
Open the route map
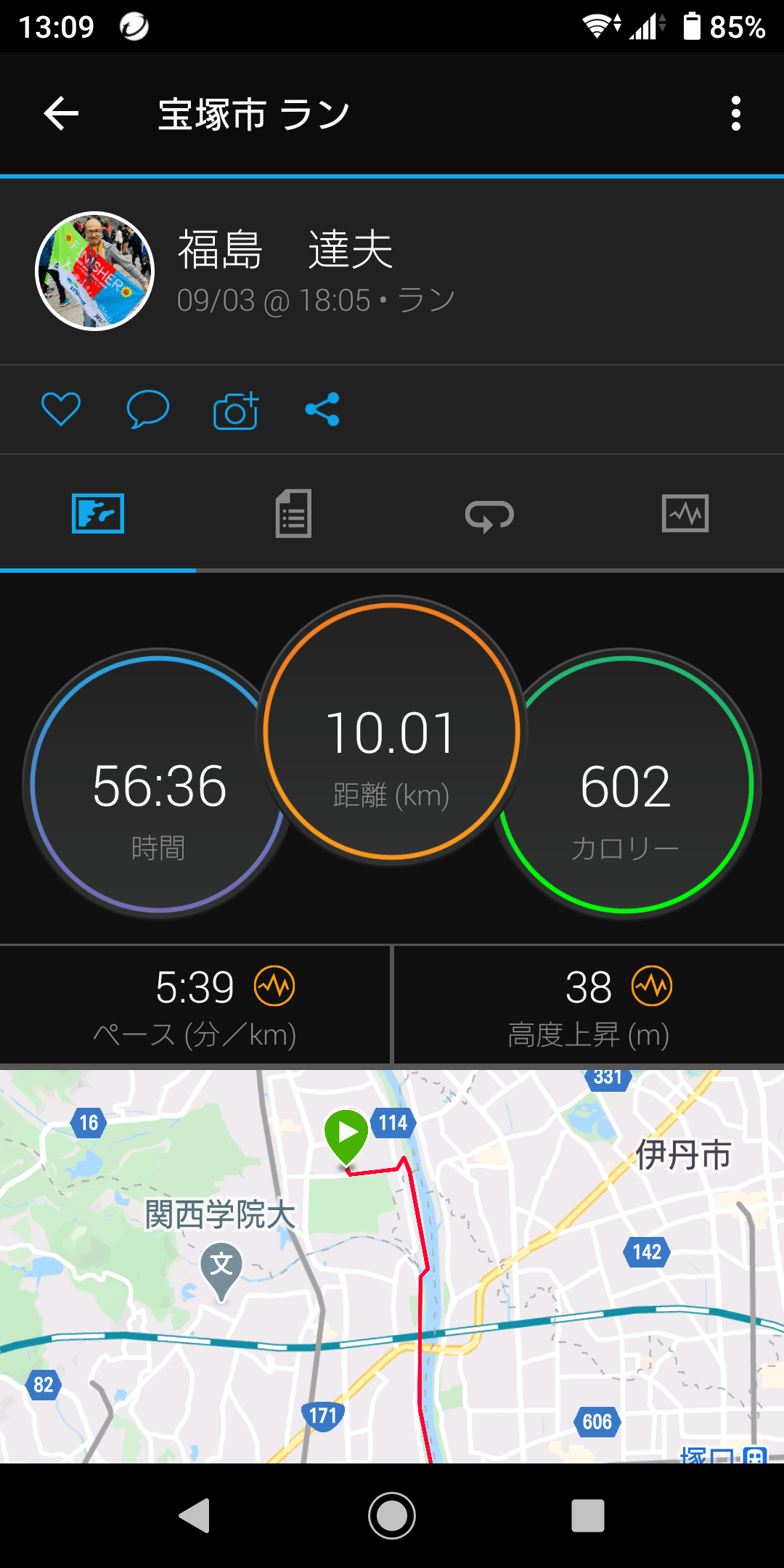pyautogui.click(x=392, y=1267)
